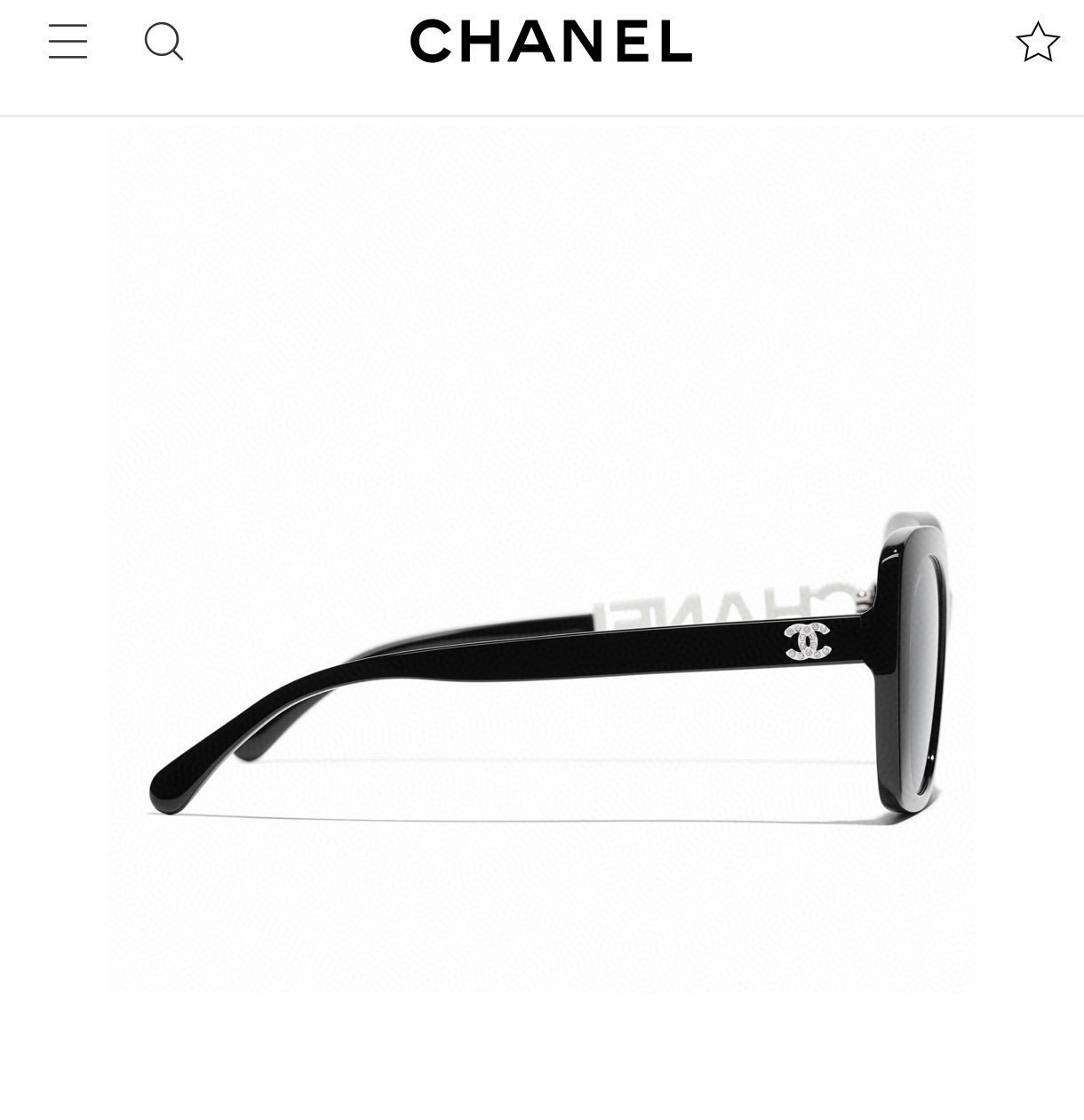Open the hamburger navigation menu
1084x1120 pixels.
pyautogui.click(x=68, y=42)
